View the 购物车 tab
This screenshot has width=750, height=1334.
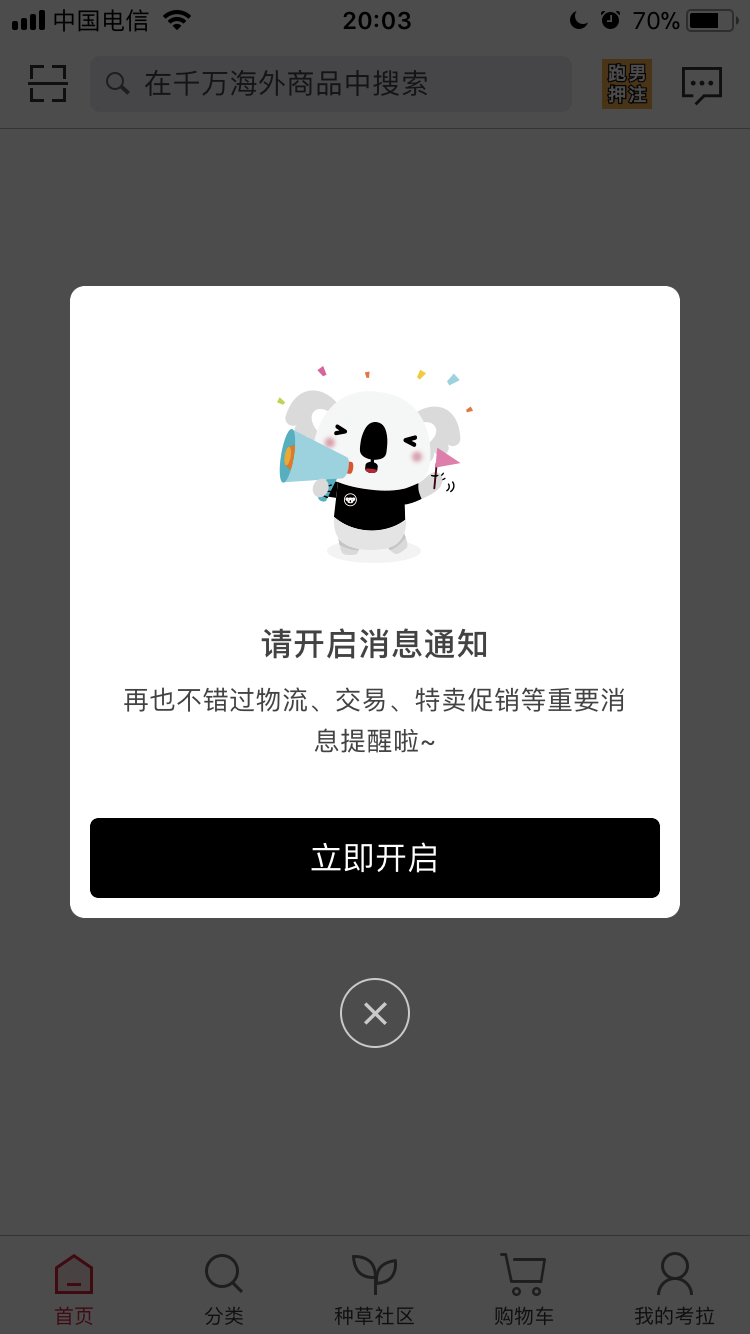[524, 1290]
